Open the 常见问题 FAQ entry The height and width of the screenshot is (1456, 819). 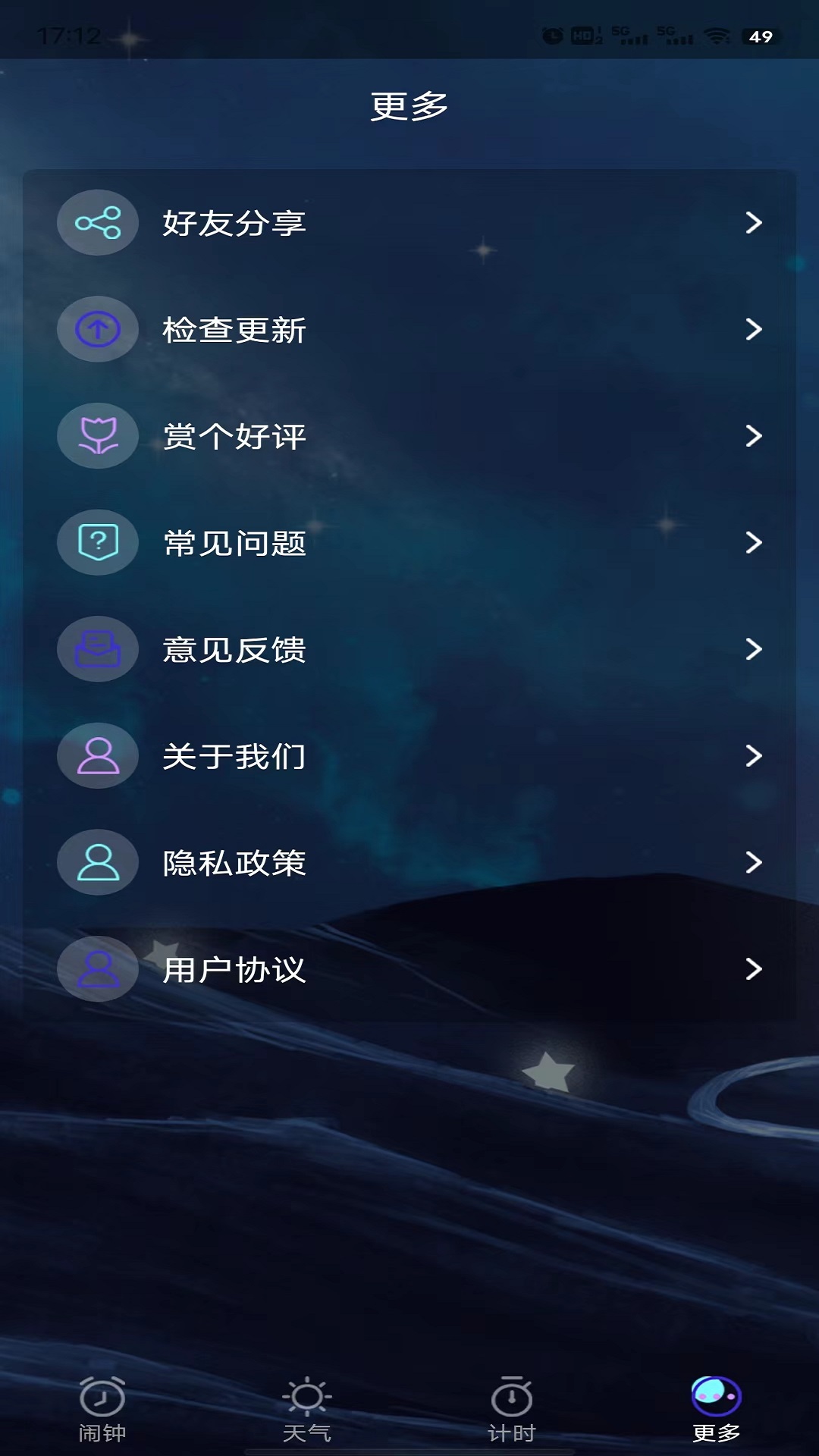pos(409,543)
